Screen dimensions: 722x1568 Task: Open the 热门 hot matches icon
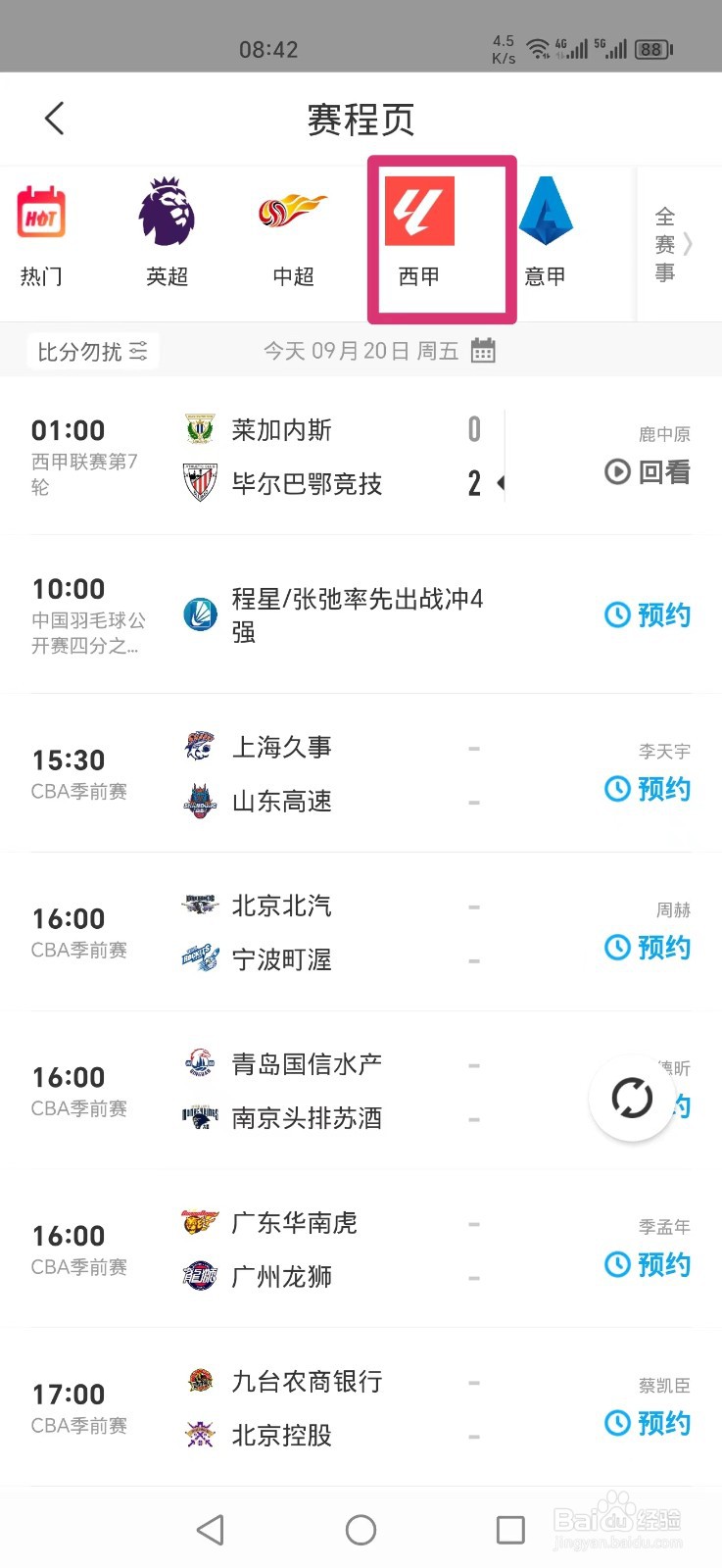[x=40, y=216]
